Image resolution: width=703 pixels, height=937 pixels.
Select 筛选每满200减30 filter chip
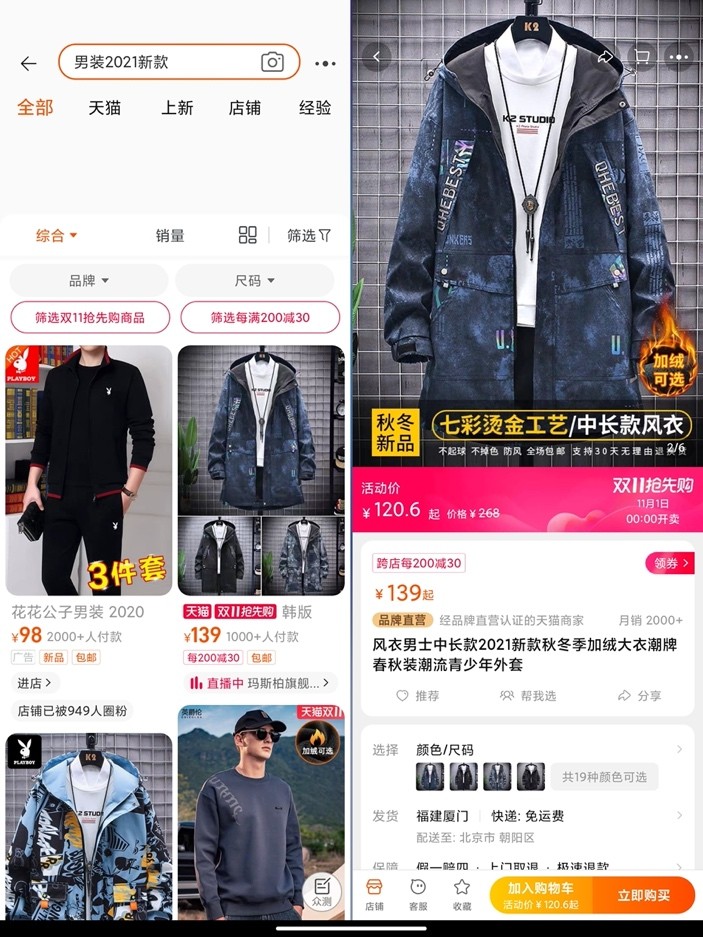pos(260,318)
